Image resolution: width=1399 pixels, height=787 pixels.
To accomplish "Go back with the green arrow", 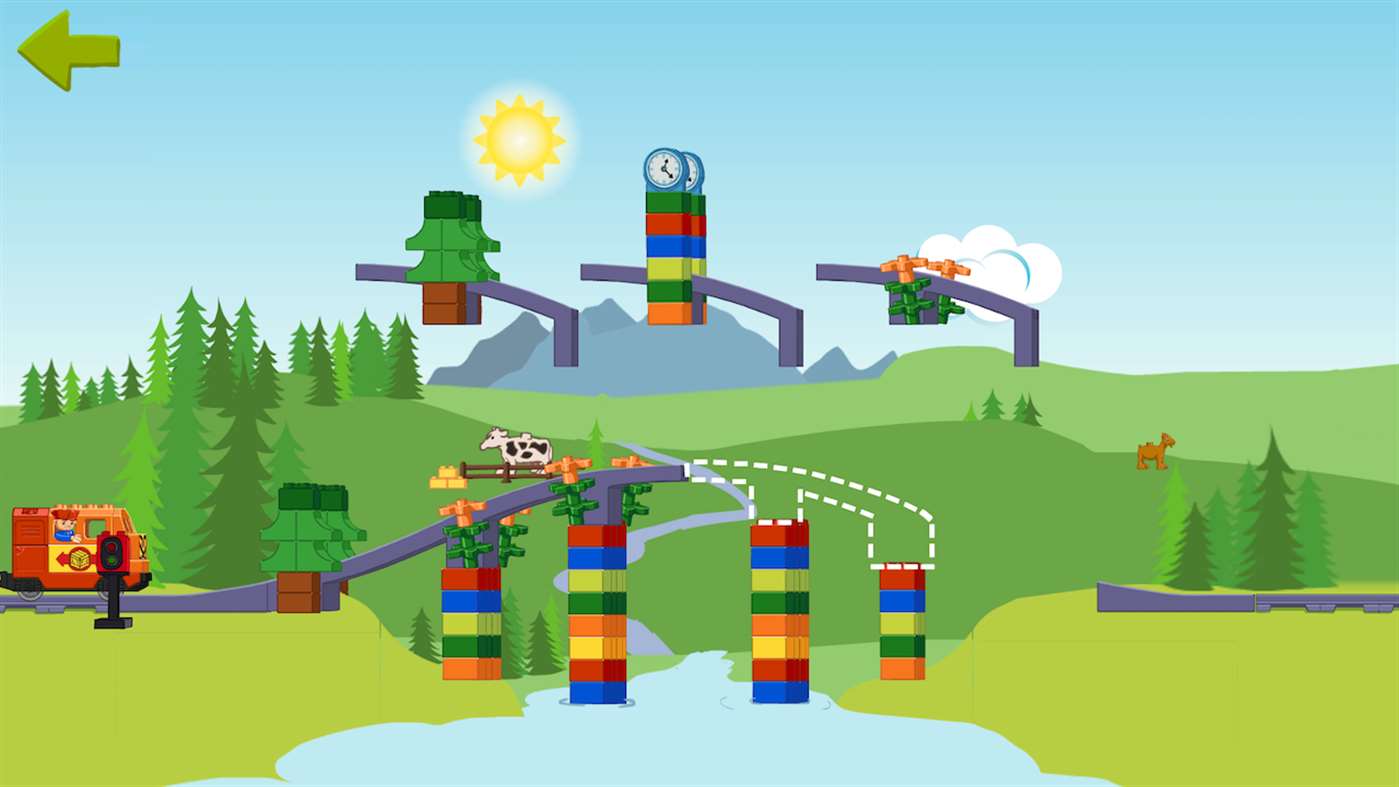I will pos(67,50).
